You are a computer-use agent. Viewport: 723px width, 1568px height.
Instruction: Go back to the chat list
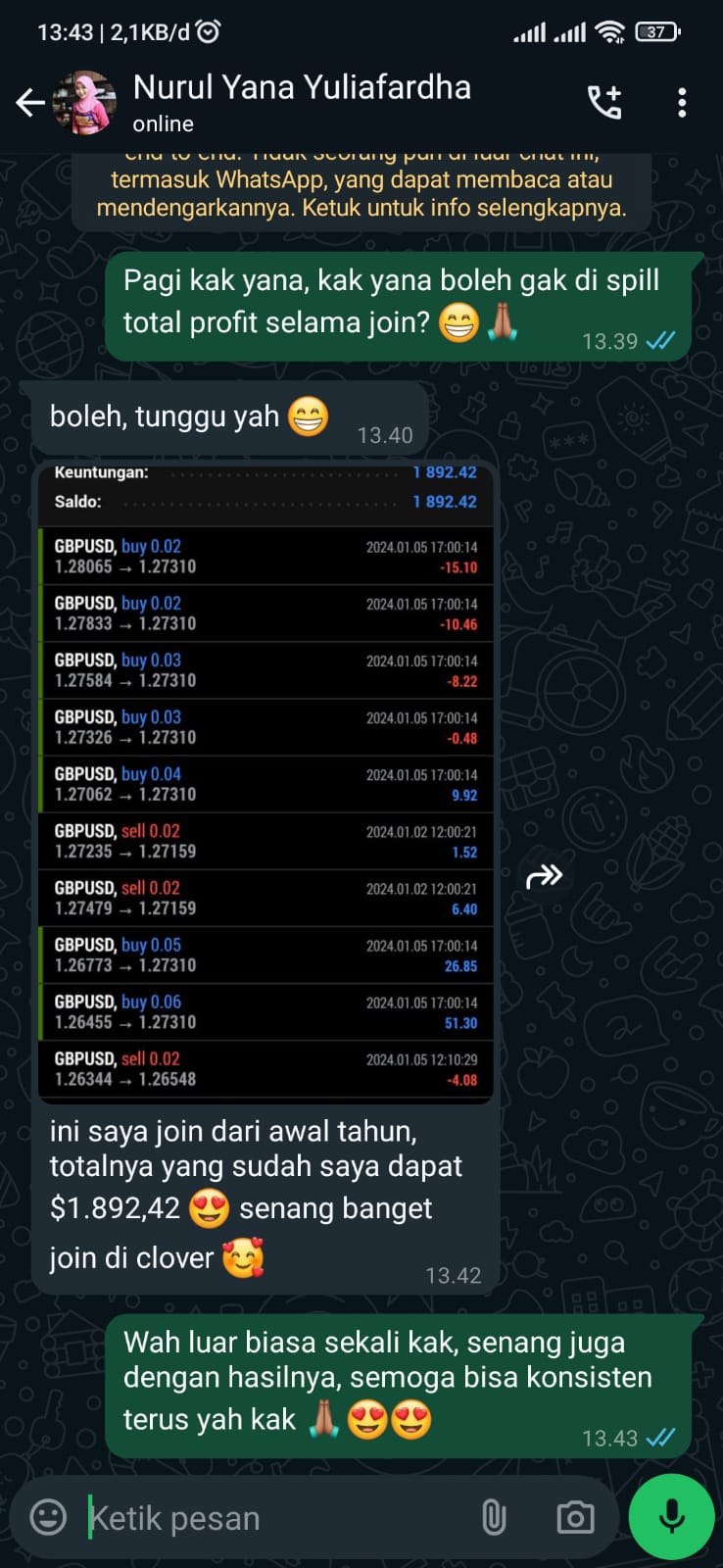pos(29,102)
